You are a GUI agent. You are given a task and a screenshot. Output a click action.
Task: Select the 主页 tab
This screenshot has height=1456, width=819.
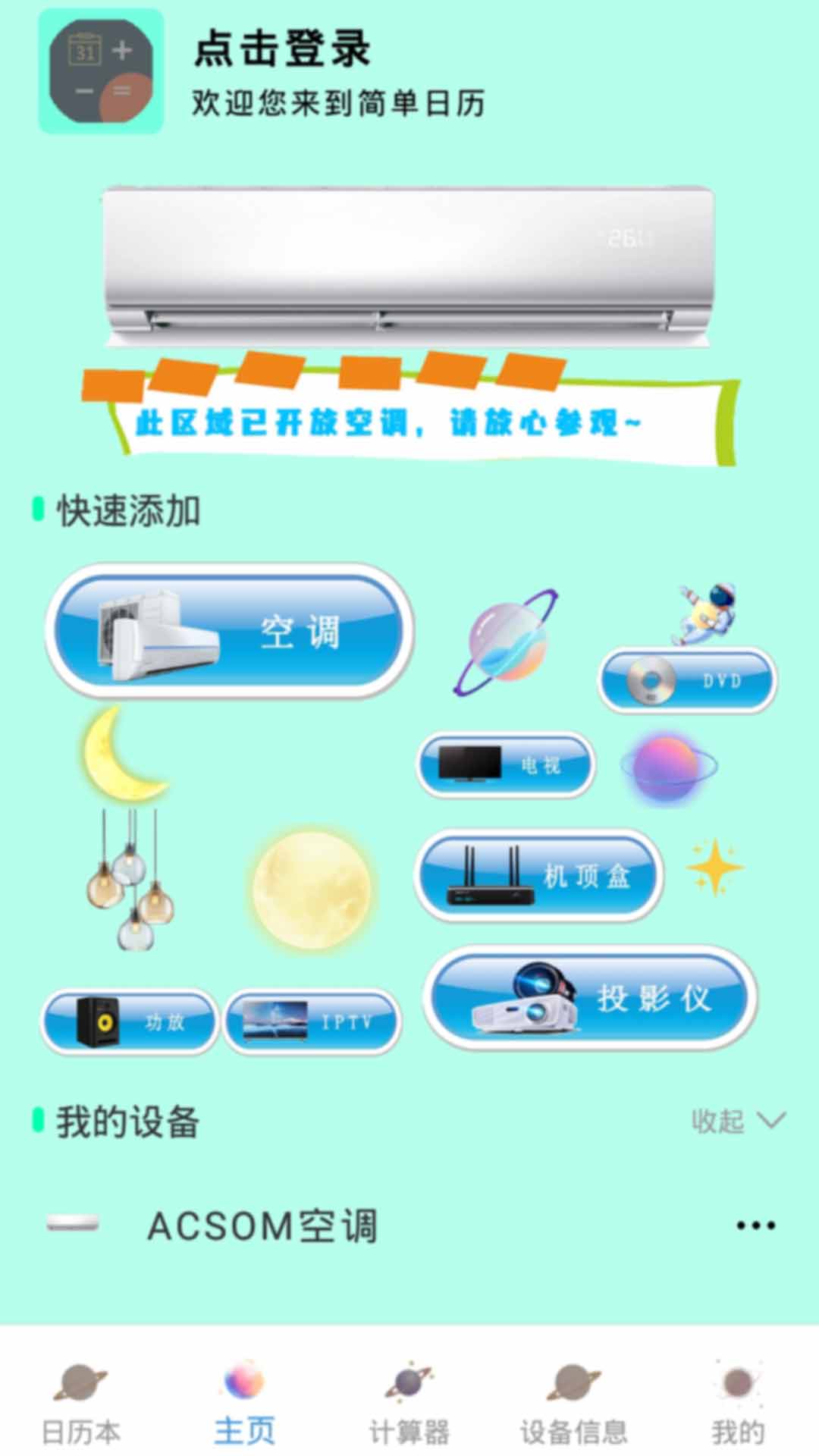point(244,1403)
